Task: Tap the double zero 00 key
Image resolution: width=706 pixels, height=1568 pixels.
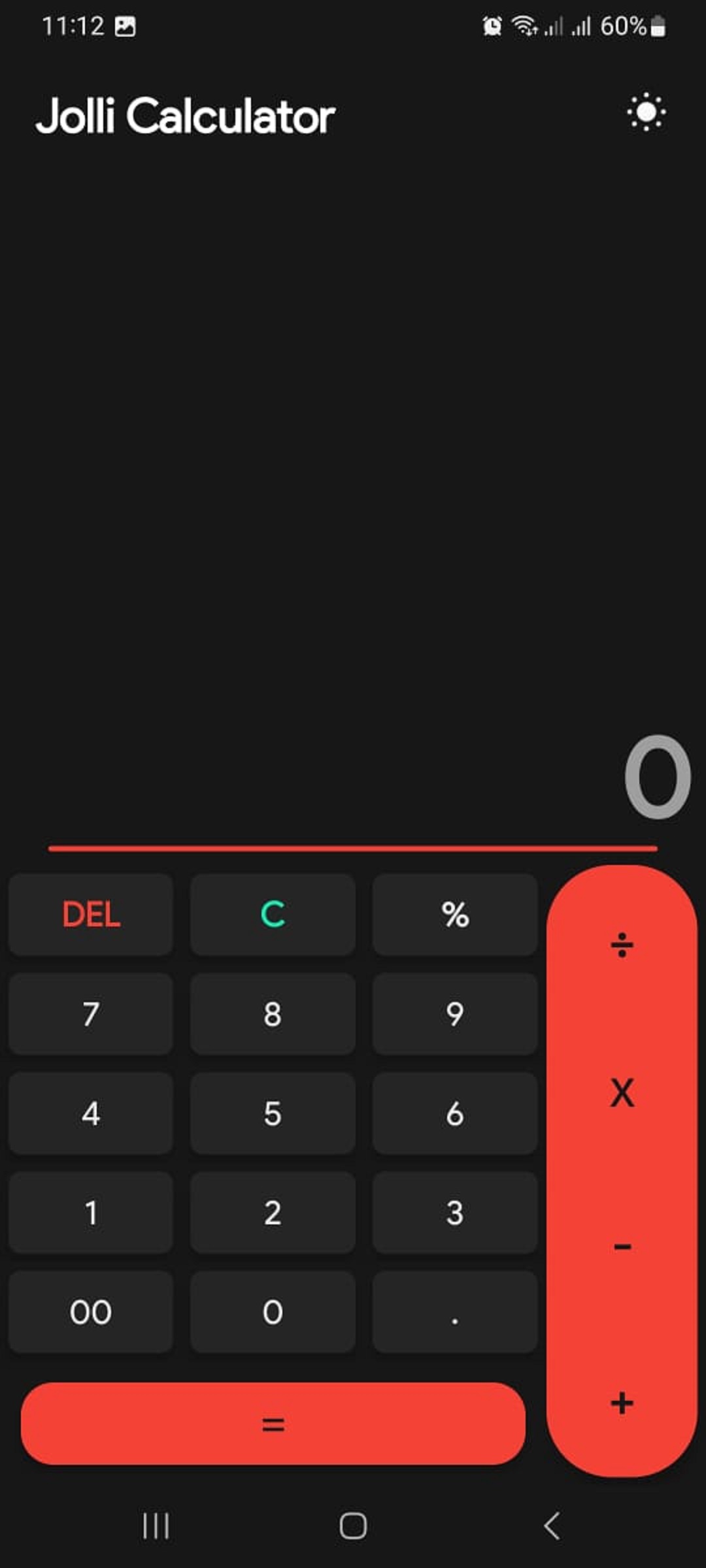Action: 91,1311
